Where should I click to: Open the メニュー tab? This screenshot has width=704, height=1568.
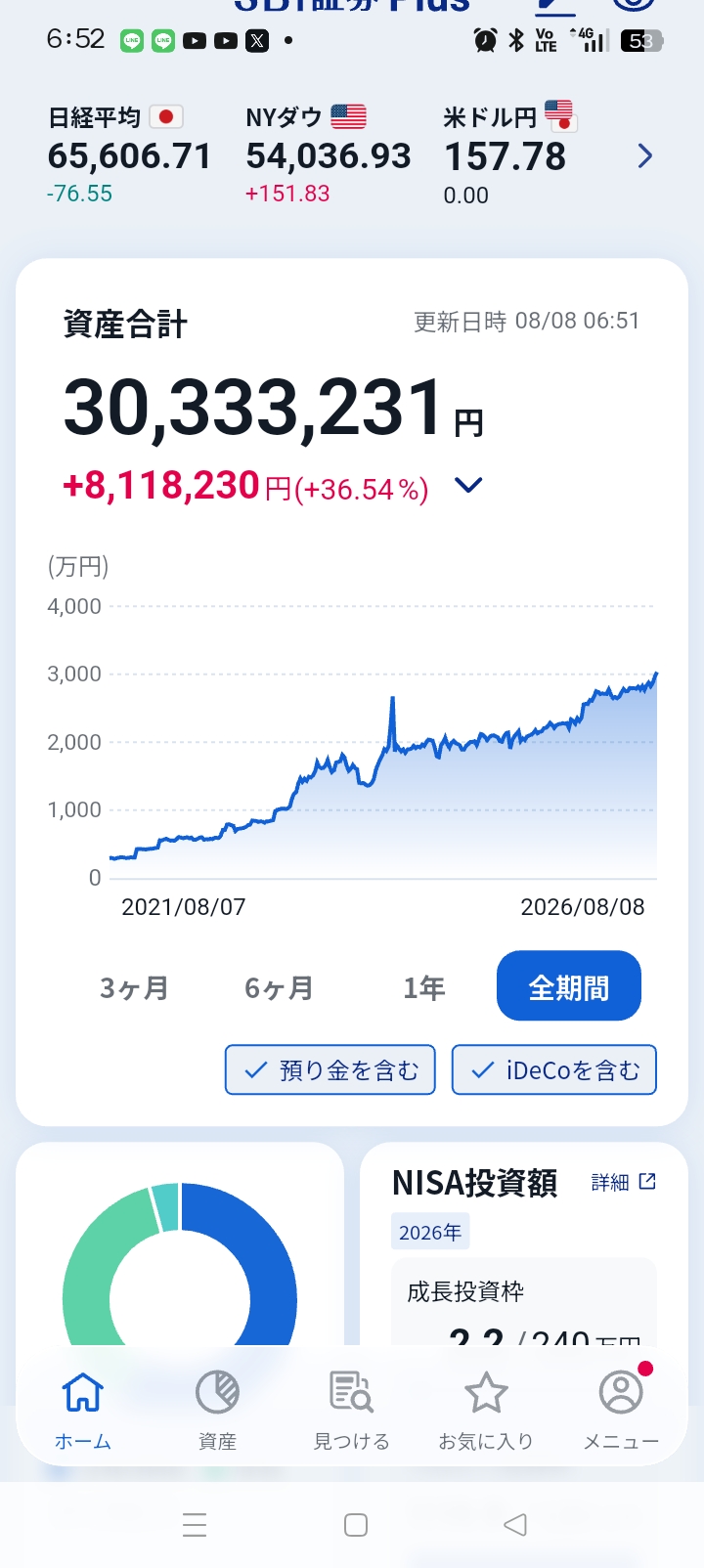point(621,1410)
